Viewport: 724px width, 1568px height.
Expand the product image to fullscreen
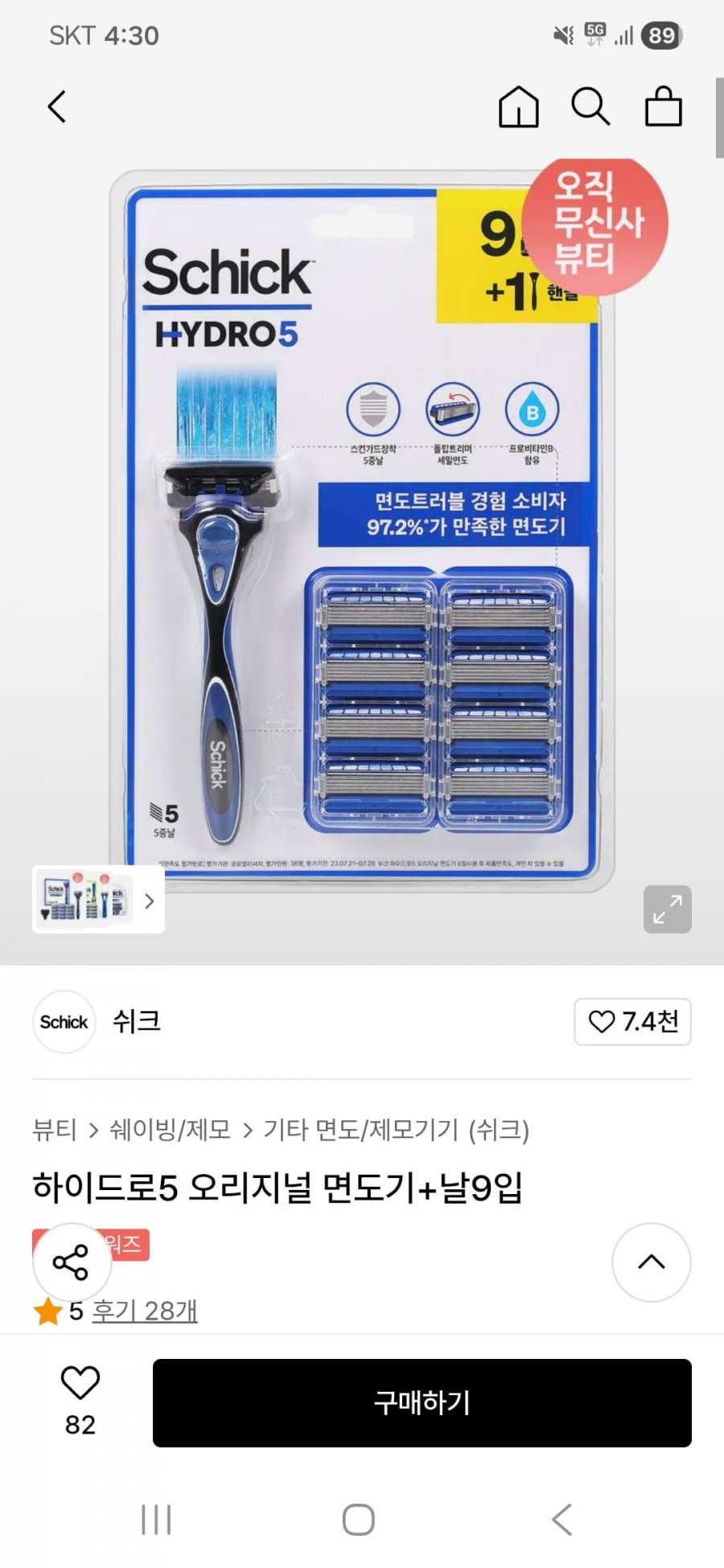tap(667, 909)
